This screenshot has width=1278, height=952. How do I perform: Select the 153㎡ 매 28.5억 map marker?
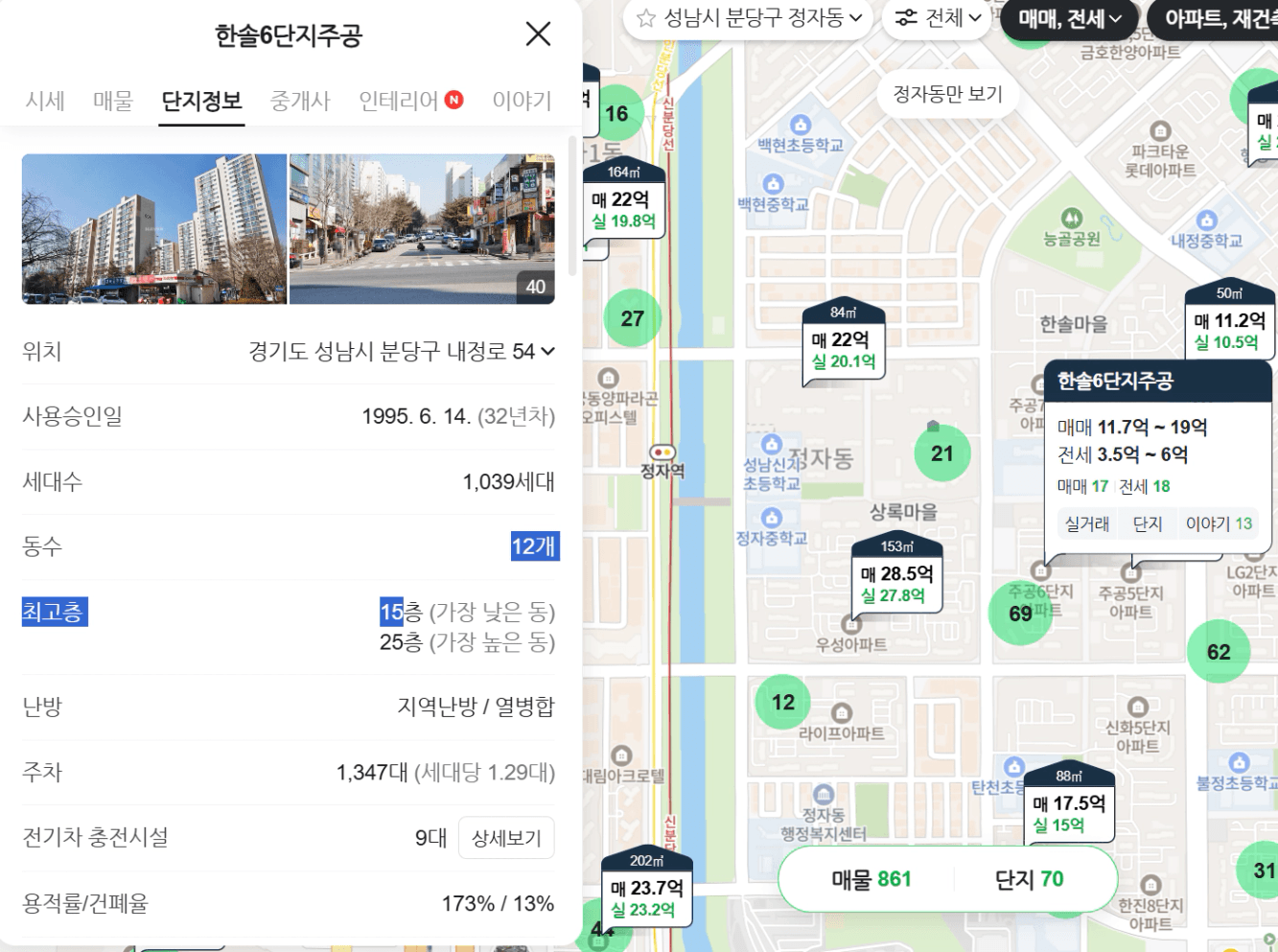[x=897, y=573]
